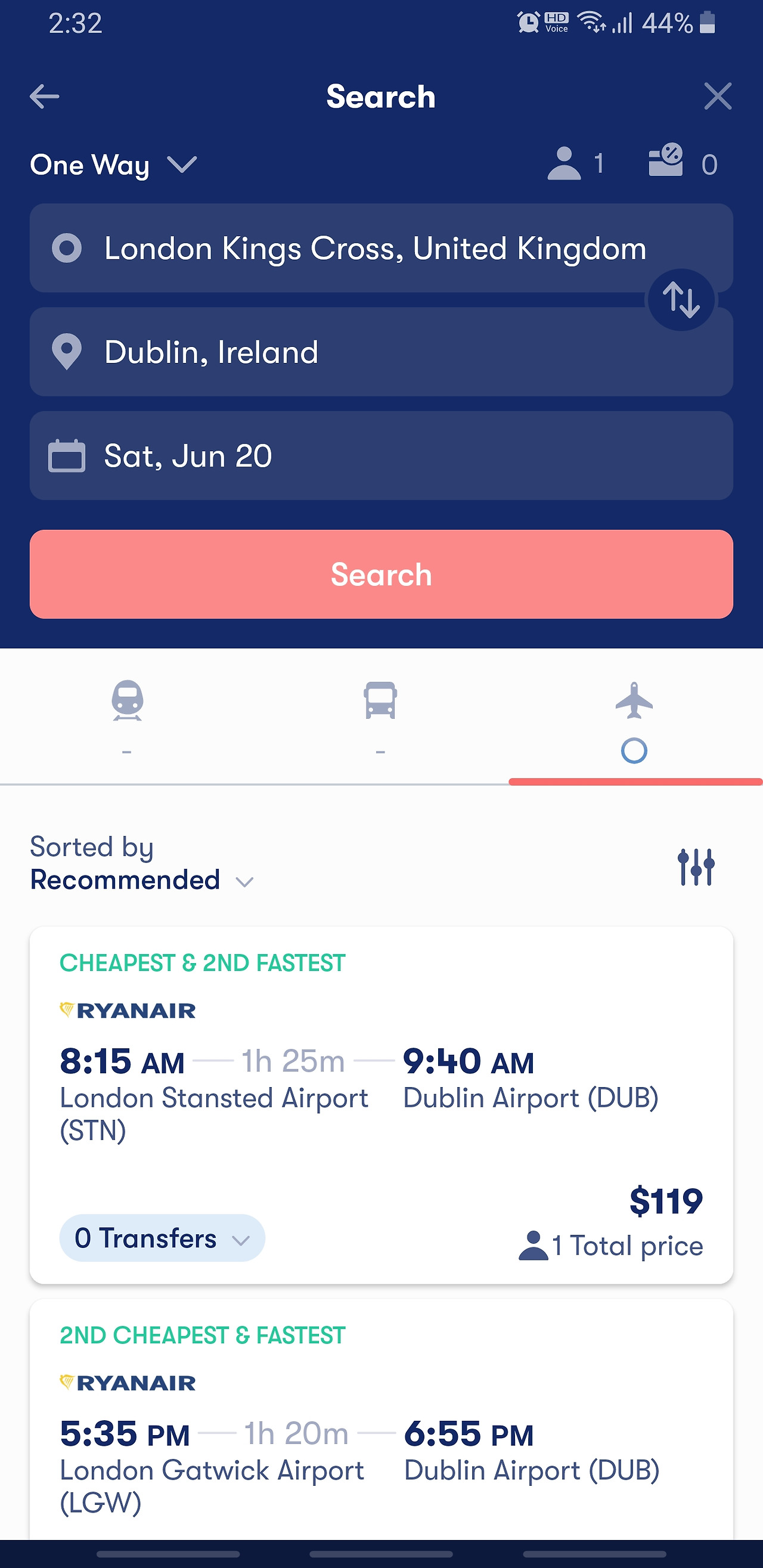The image size is (763, 1568).
Task: Swap origin and destination
Action: click(x=681, y=300)
